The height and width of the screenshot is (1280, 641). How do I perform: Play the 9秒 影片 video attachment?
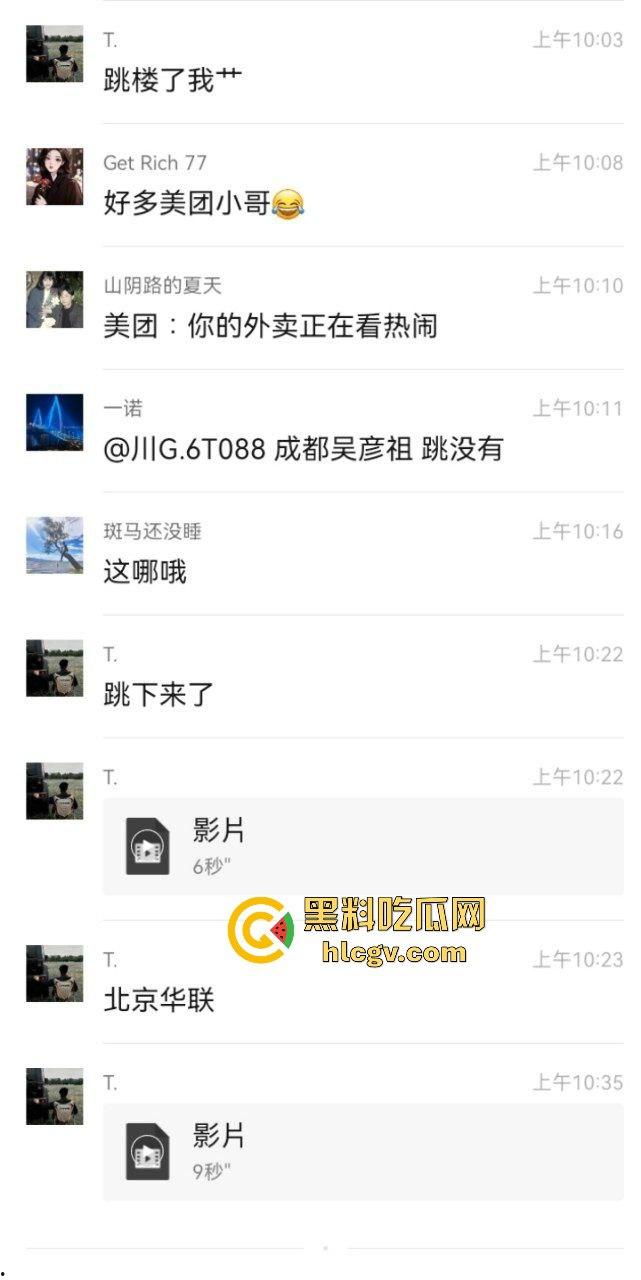(x=362, y=1152)
